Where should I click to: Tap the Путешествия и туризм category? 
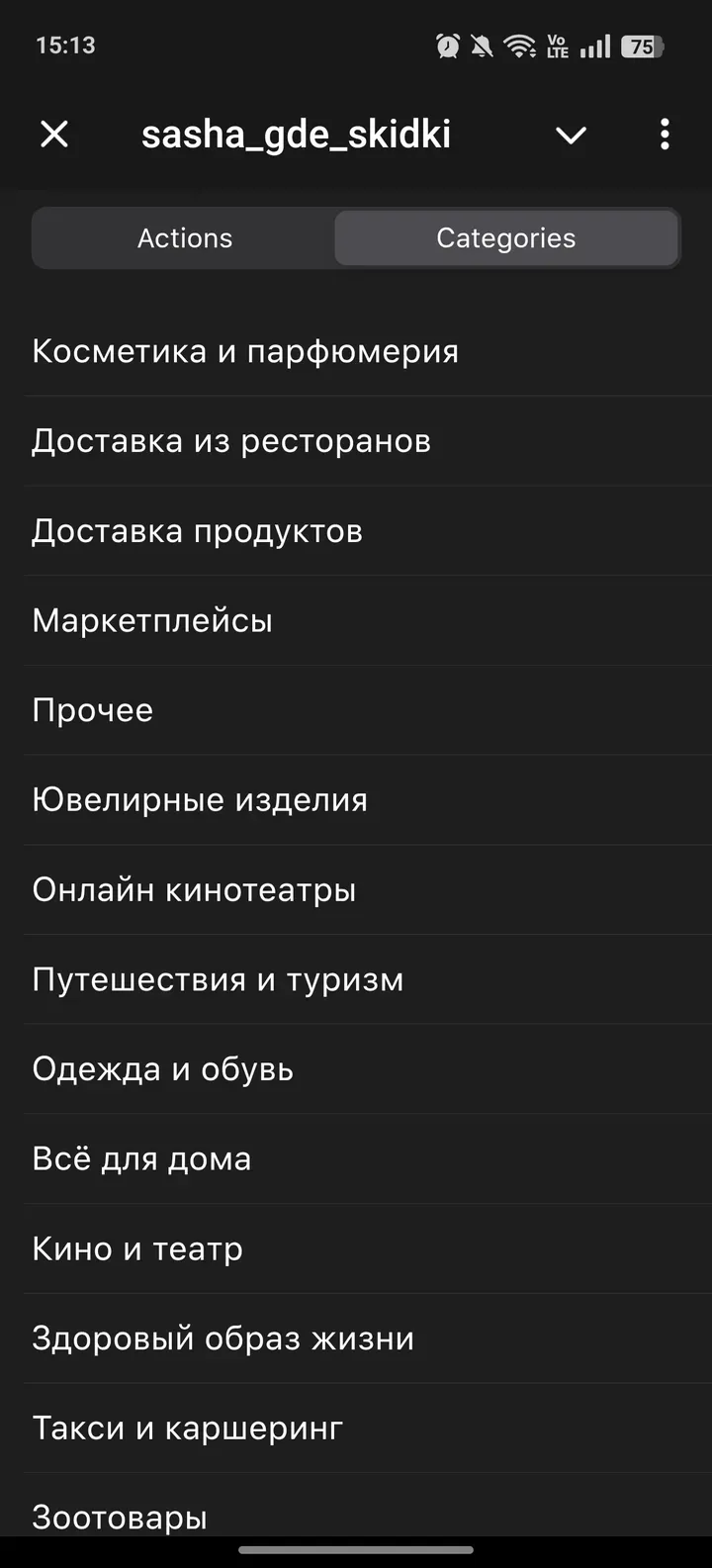(x=218, y=979)
